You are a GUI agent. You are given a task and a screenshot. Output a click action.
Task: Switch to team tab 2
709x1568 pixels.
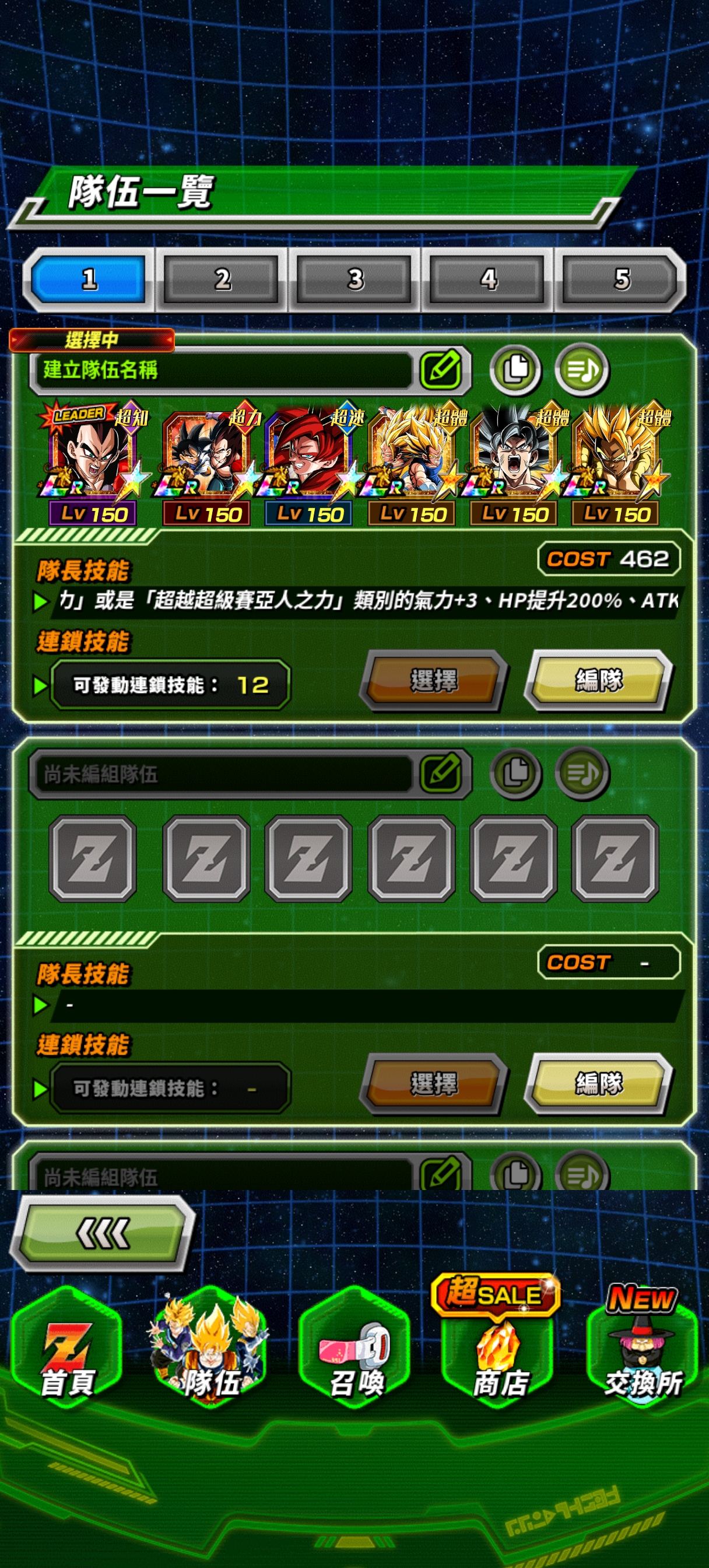click(x=222, y=279)
